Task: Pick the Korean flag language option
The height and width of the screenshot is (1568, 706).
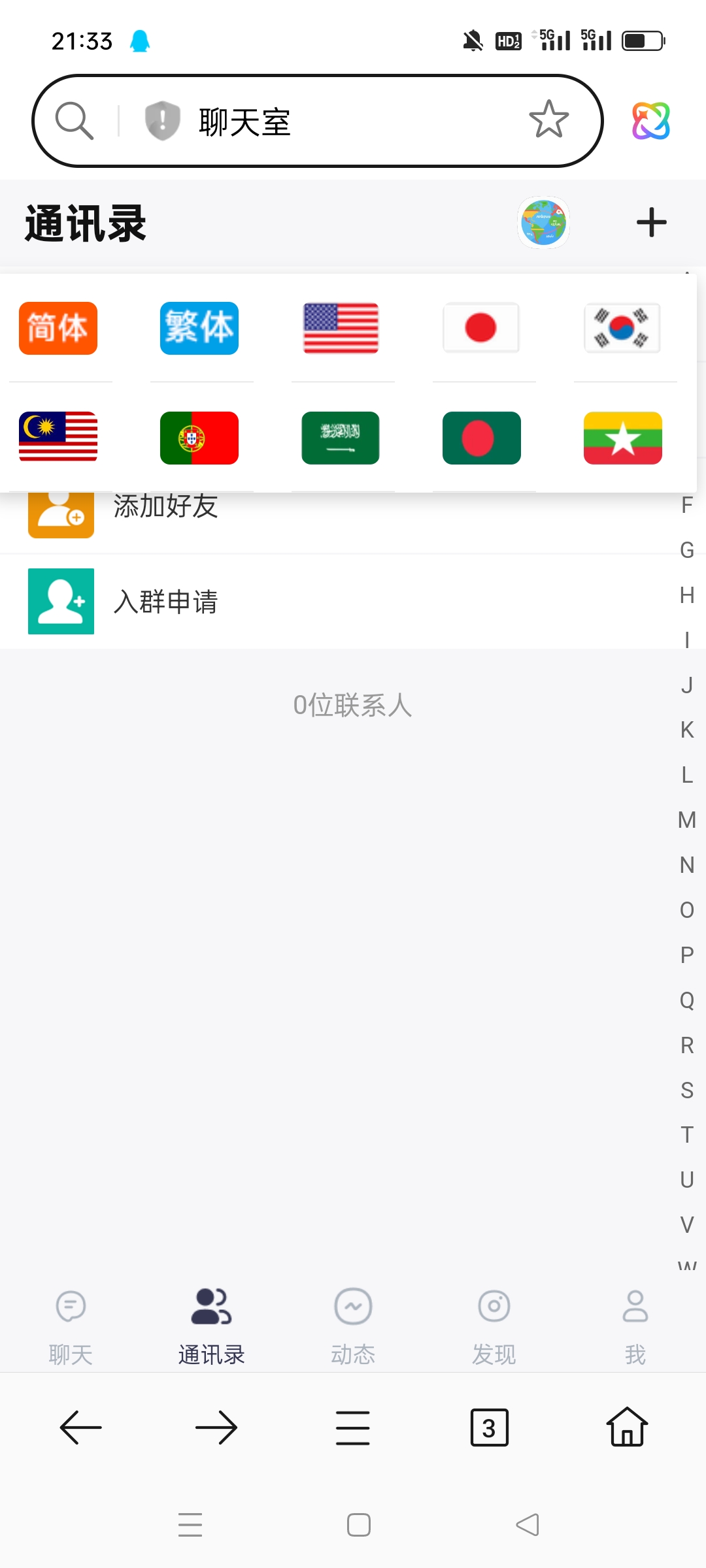Action: tap(622, 329)
